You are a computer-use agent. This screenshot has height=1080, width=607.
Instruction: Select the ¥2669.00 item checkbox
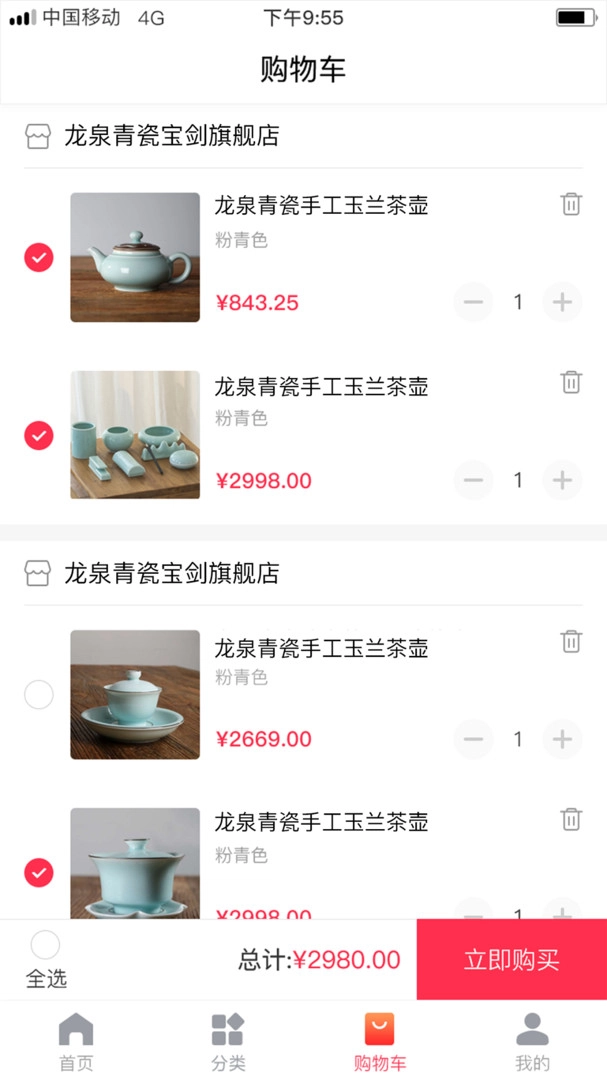39,695
